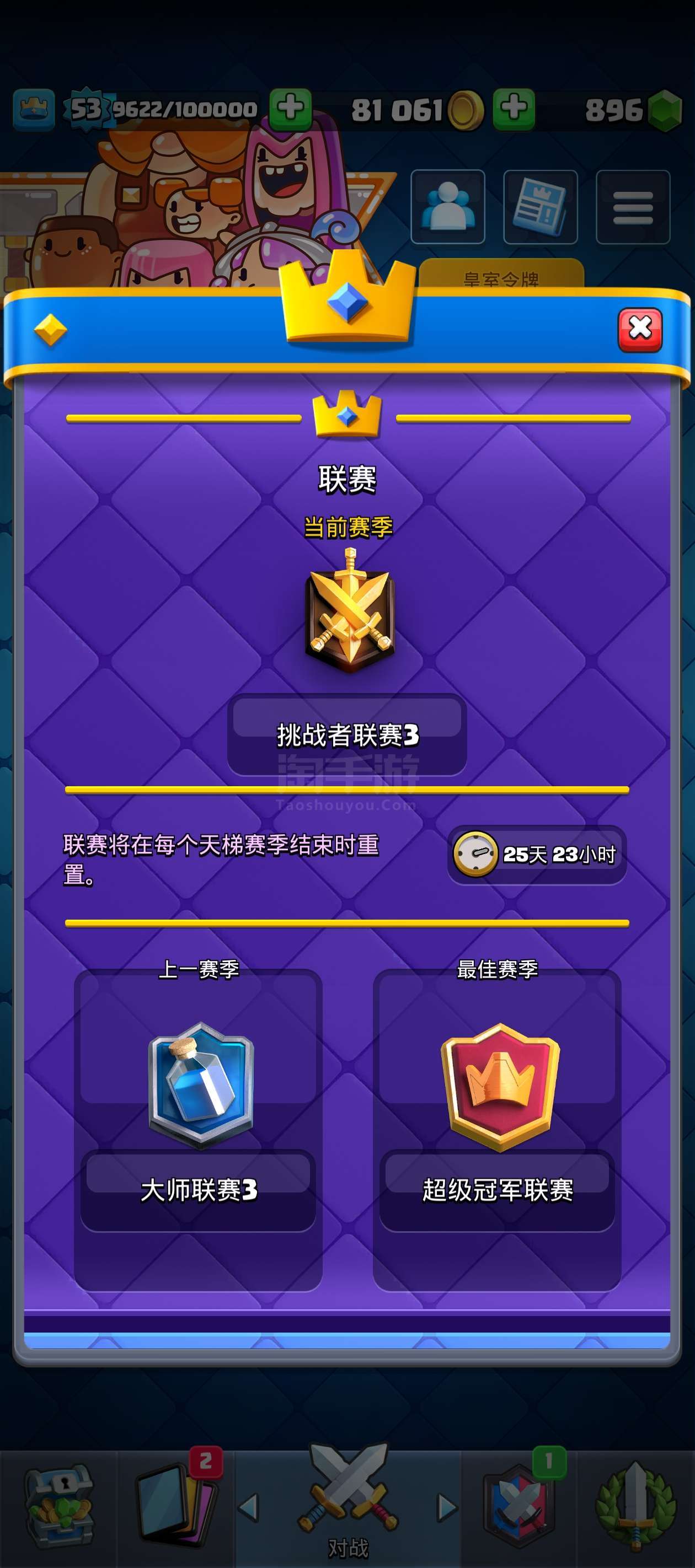Open the news icon

click(x=541, y=207)
